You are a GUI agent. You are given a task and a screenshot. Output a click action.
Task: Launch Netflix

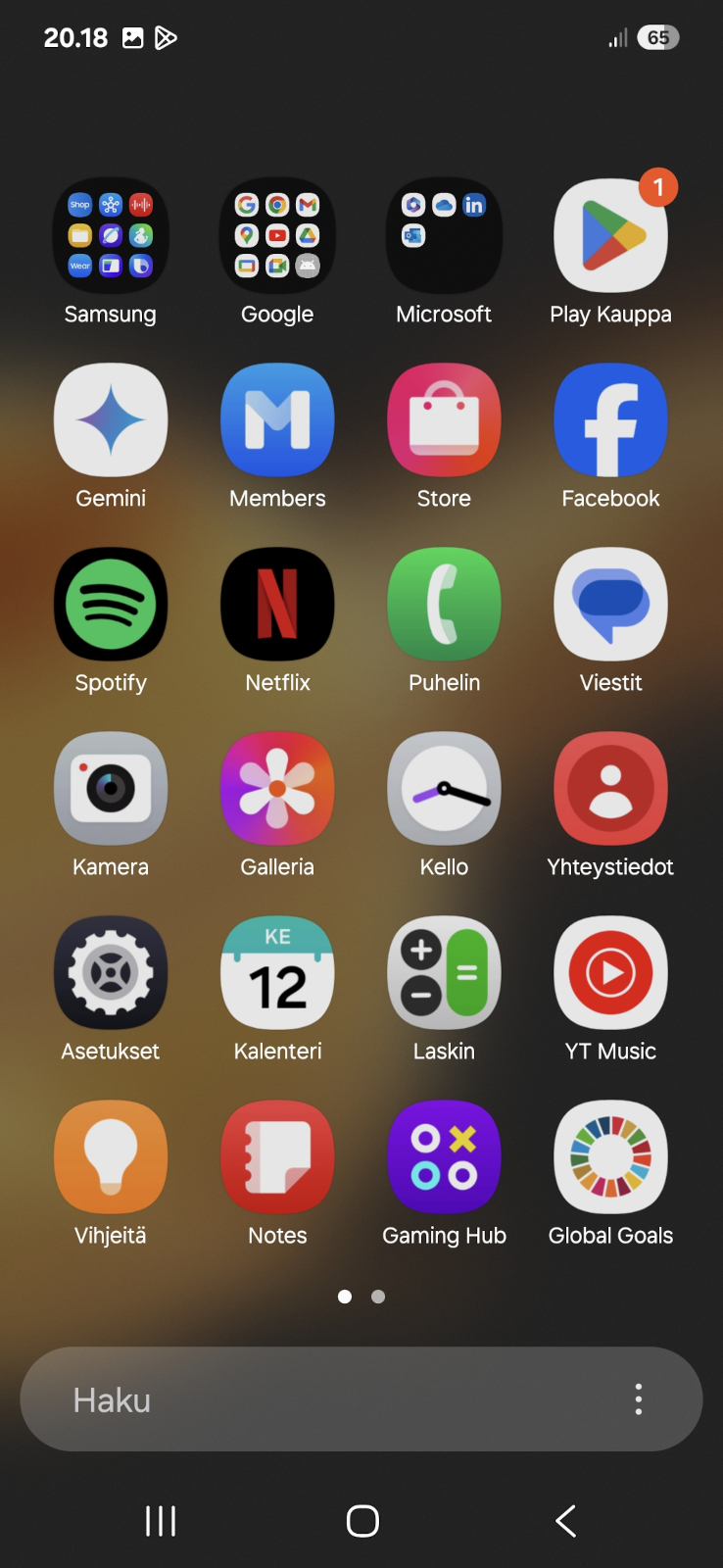(x=277, y=605)
